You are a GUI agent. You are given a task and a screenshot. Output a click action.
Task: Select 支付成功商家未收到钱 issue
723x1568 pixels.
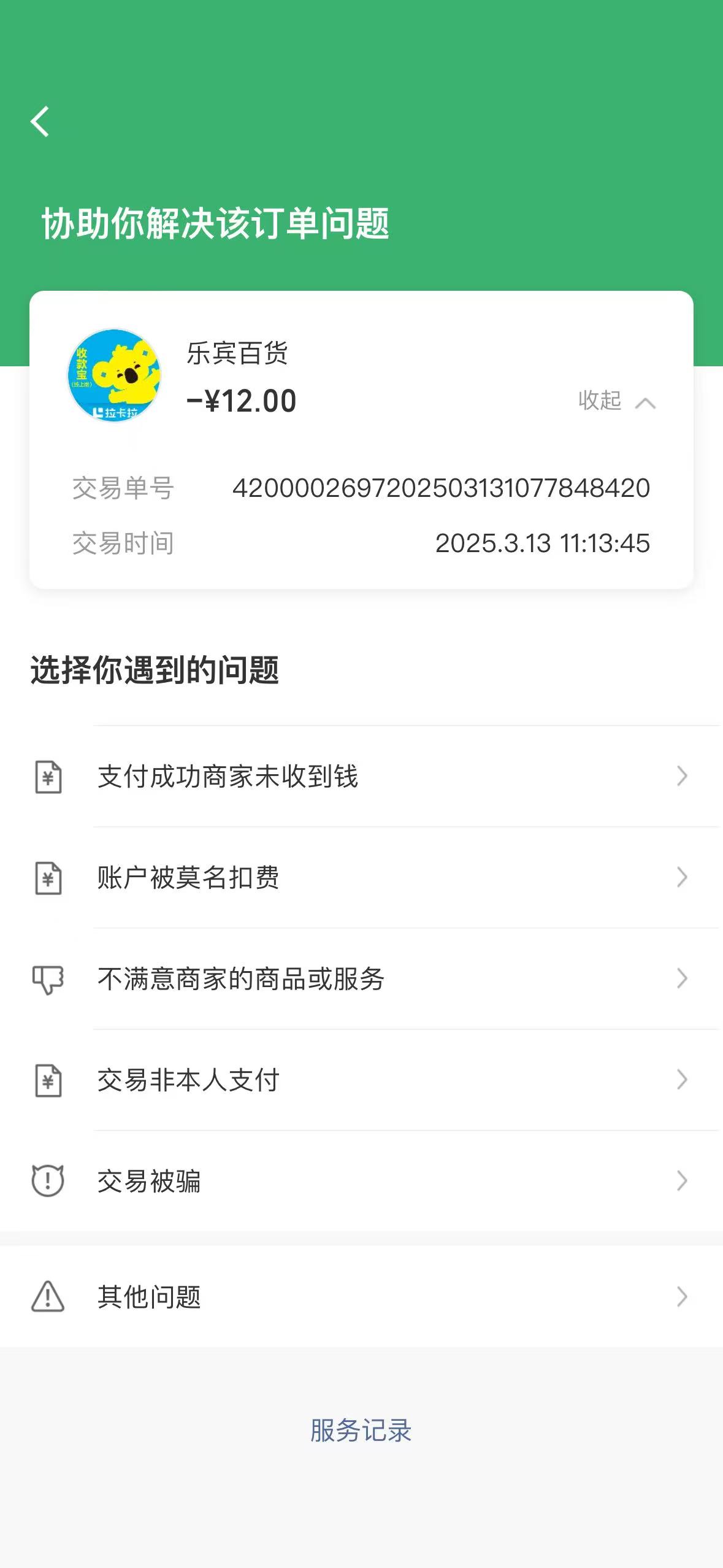pyautogui.click(x=361, y=777)
